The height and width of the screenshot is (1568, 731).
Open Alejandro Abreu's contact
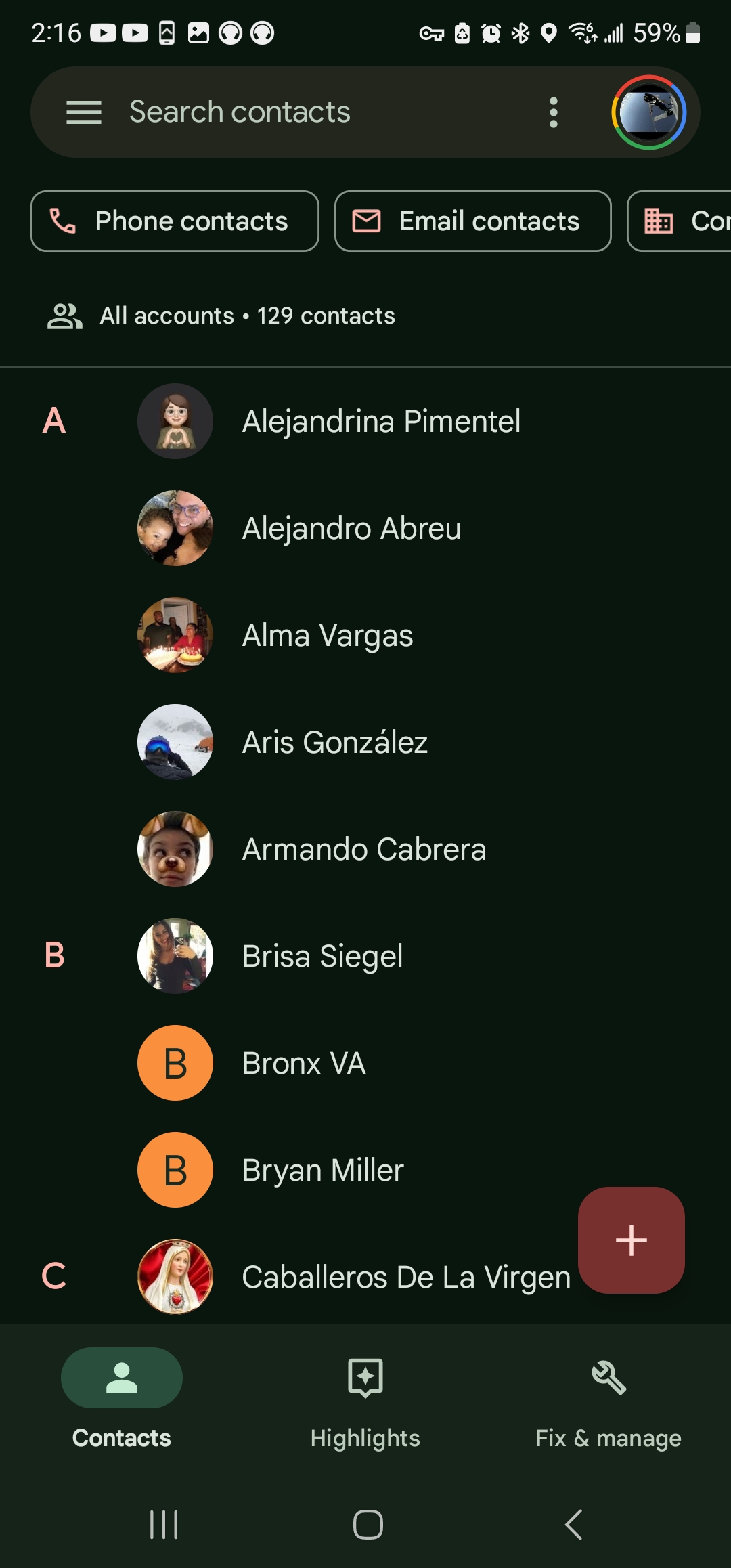point(365,528)
